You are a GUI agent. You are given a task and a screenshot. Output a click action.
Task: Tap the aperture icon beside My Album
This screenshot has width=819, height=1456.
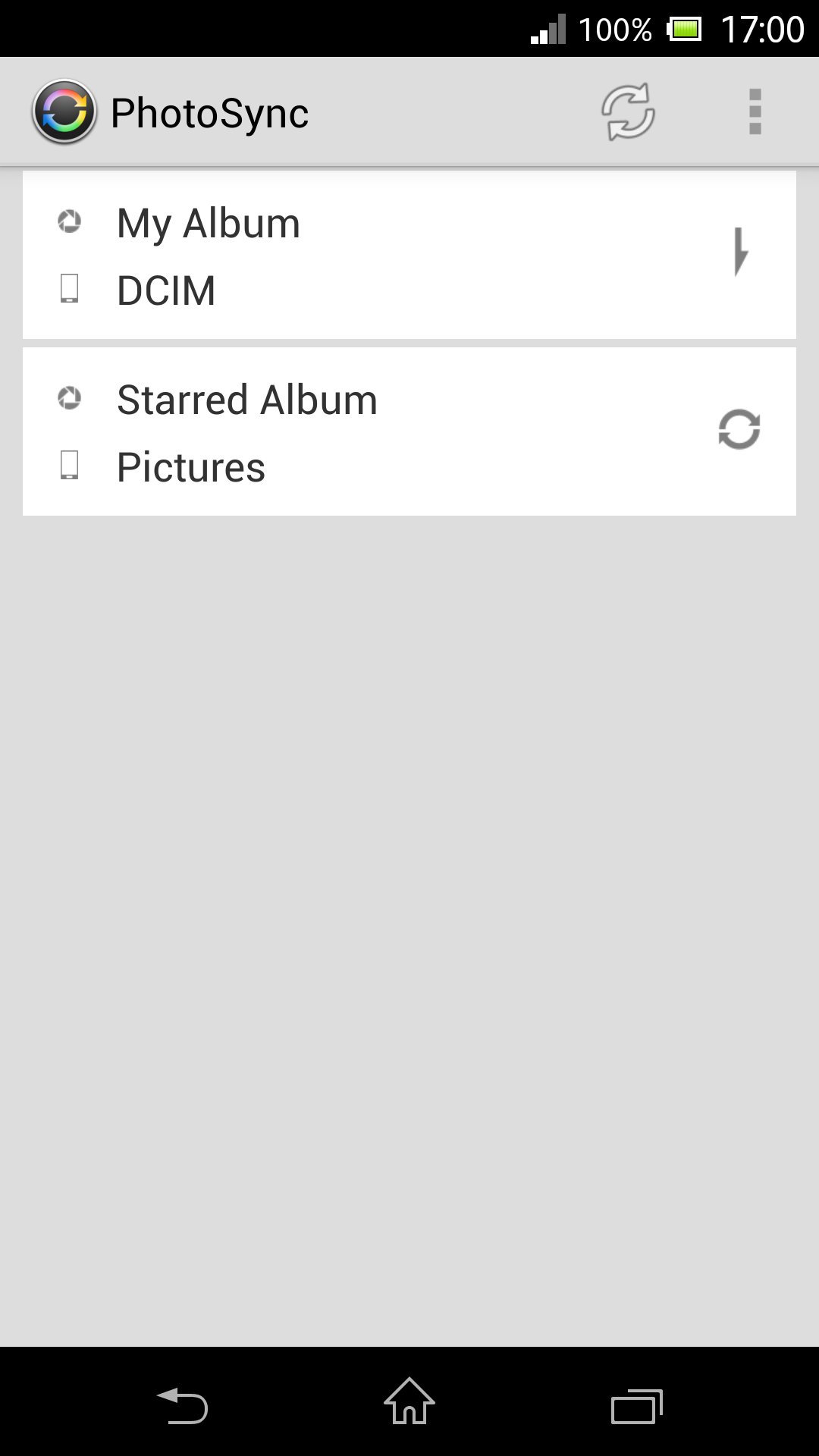point(71,221)
